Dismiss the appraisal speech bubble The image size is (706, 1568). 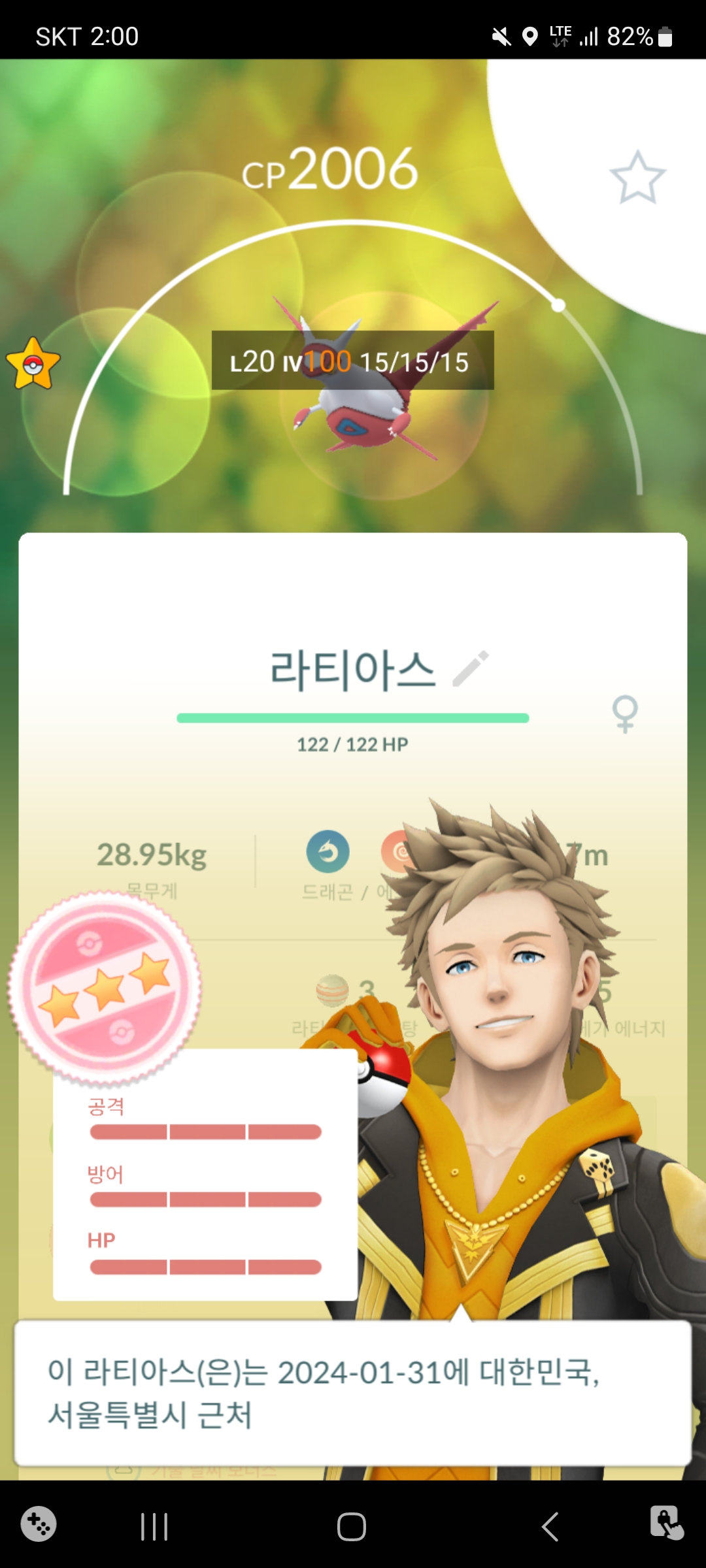pyautogui.click(x=353, y=1393)
